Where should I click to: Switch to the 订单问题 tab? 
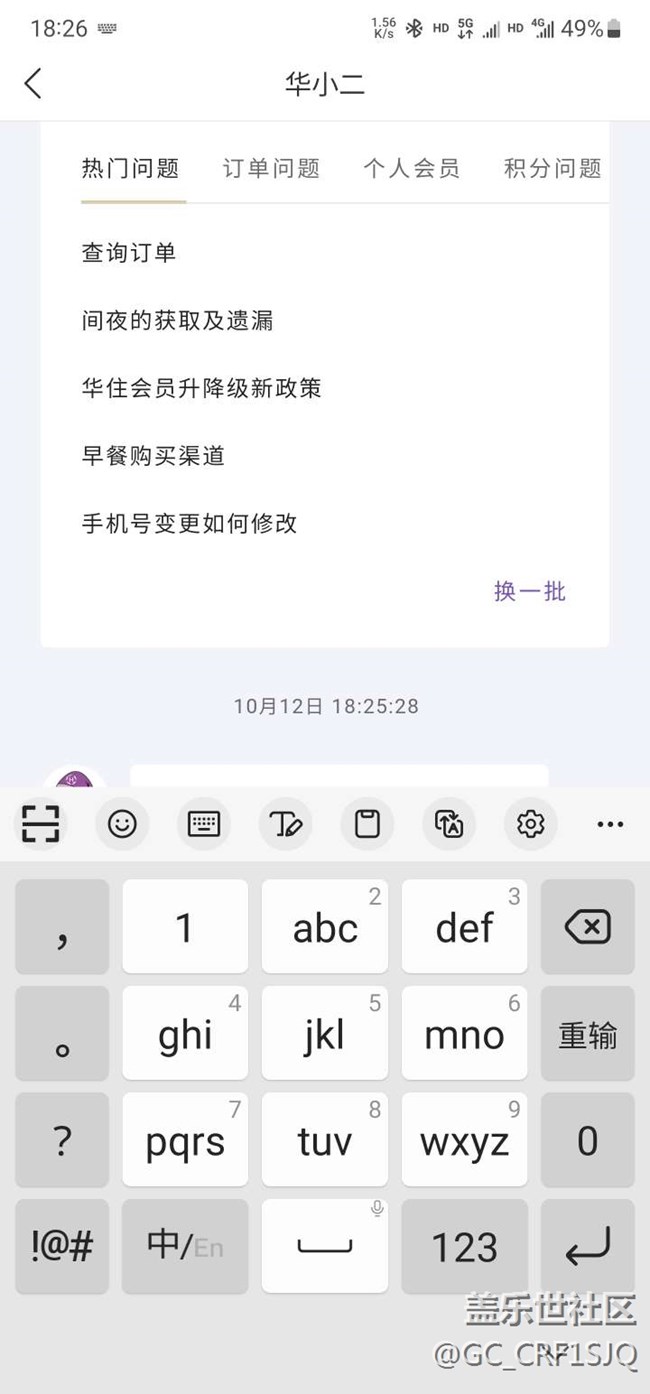(271, 168)
